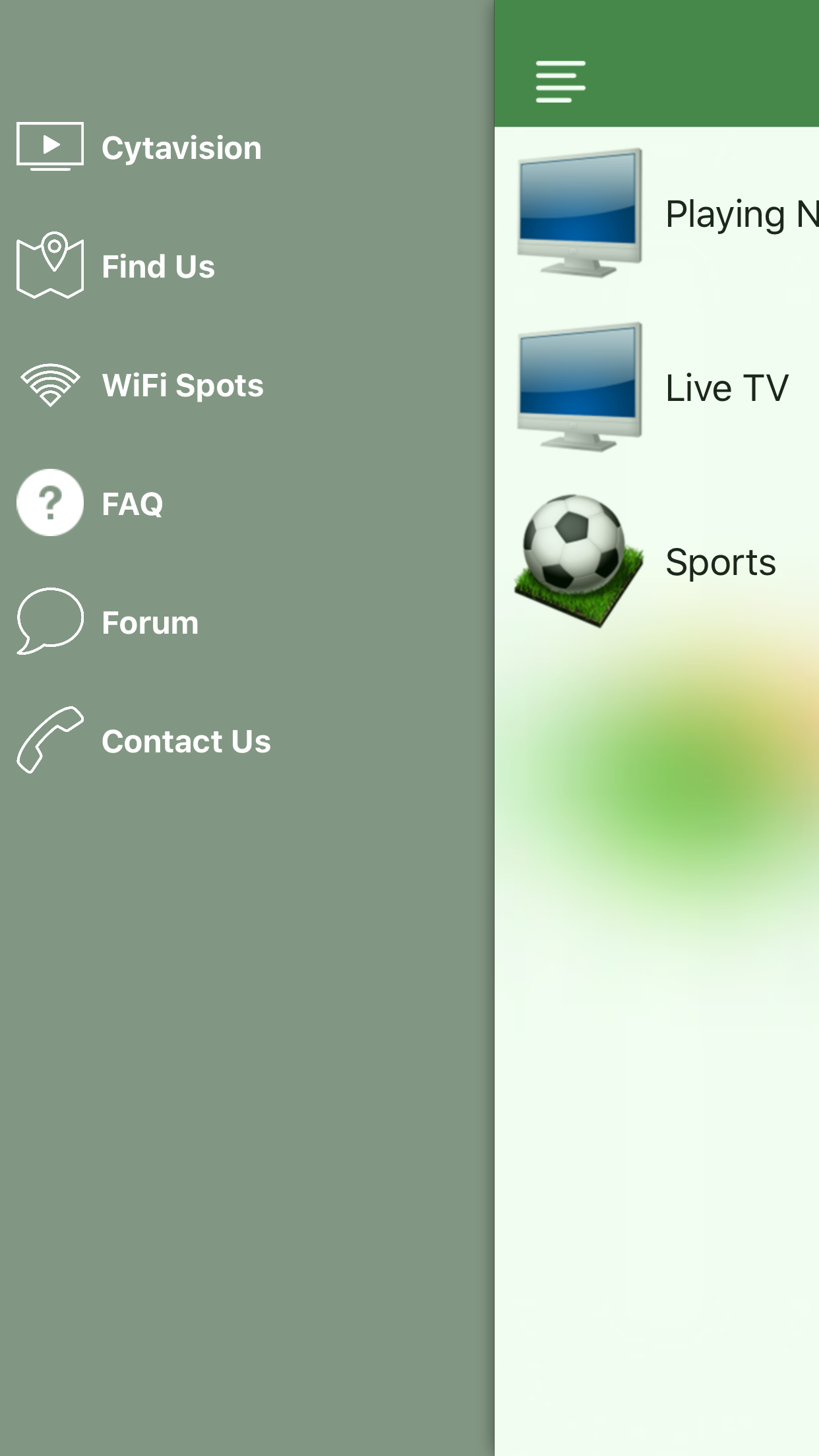Tap Contact Us in the drawer
This screenshot has width=819, height=1456.
click(186, 741)
